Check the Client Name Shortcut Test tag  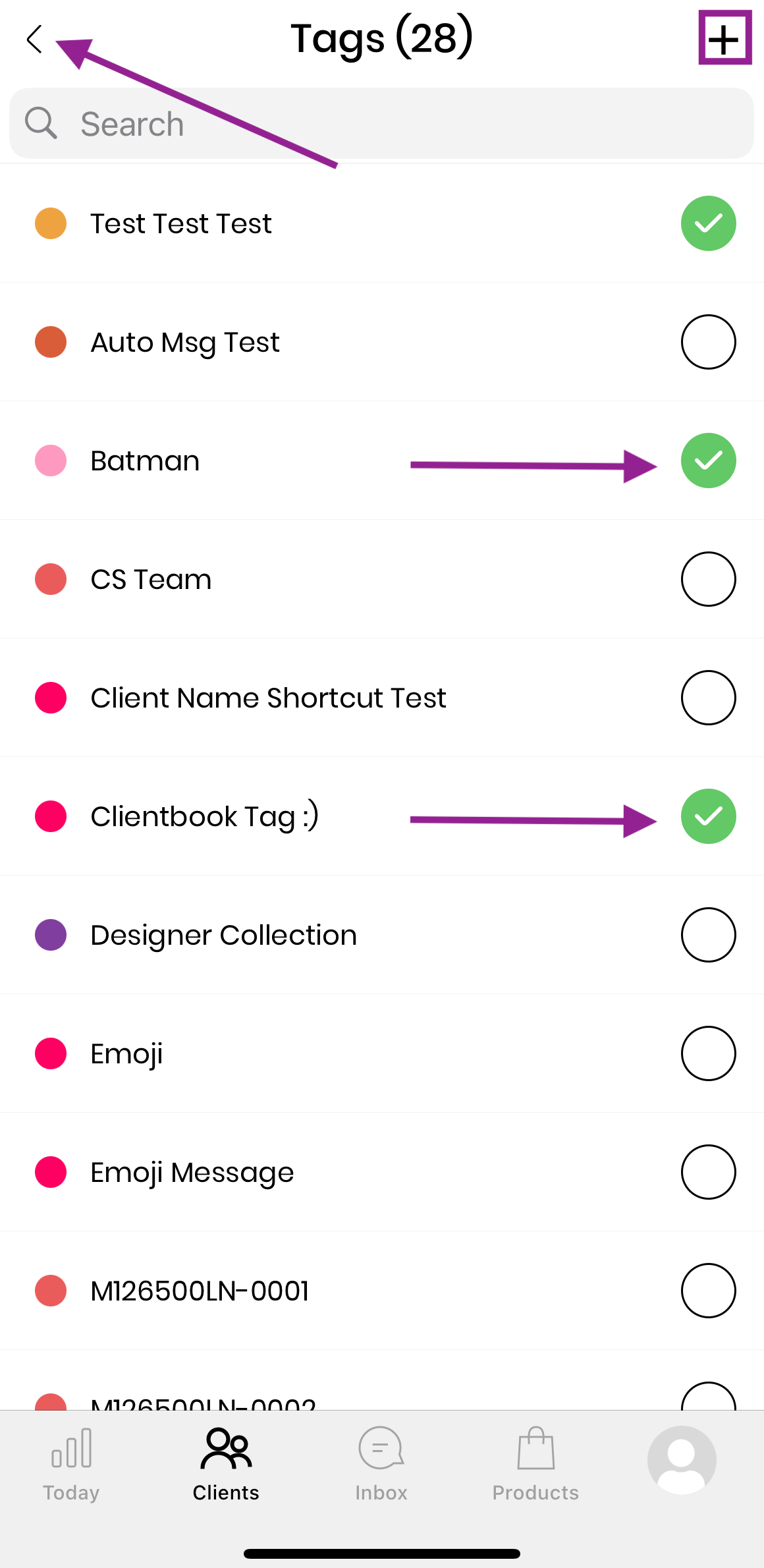708,698
